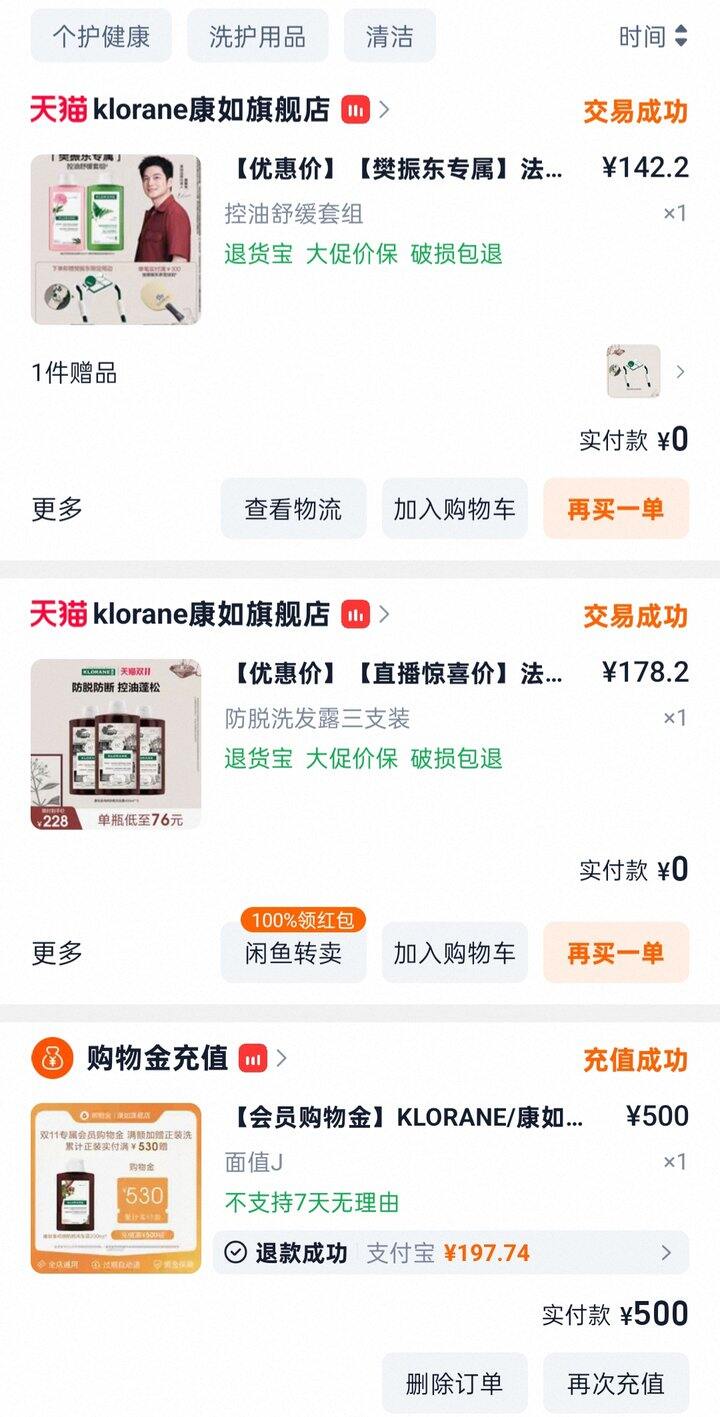
Task: Tap 再次充值 to recharge again
Action: (615, 1384)
